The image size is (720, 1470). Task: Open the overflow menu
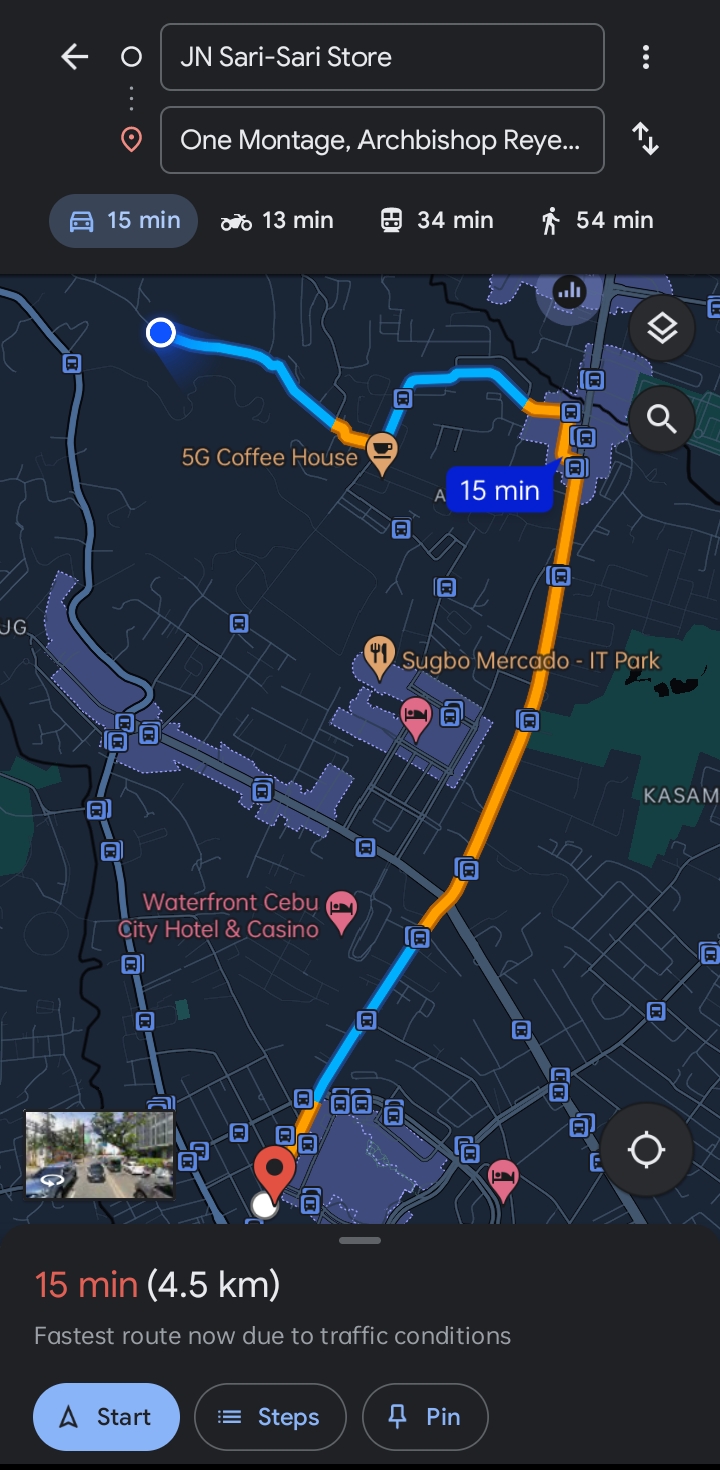pyautogui.click(x=646, y=57)
